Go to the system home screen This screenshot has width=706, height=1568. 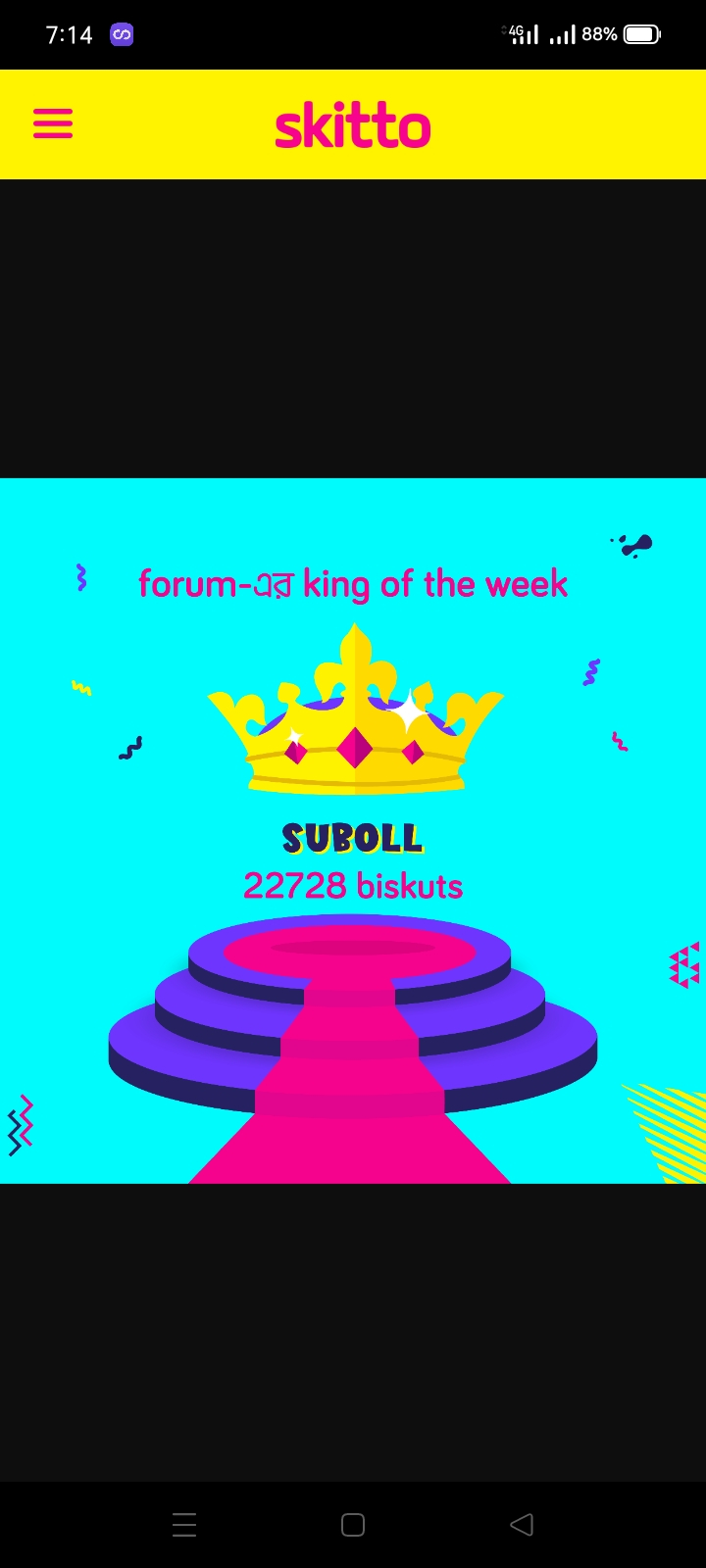pyautogui.click(x=353, y=1524)
